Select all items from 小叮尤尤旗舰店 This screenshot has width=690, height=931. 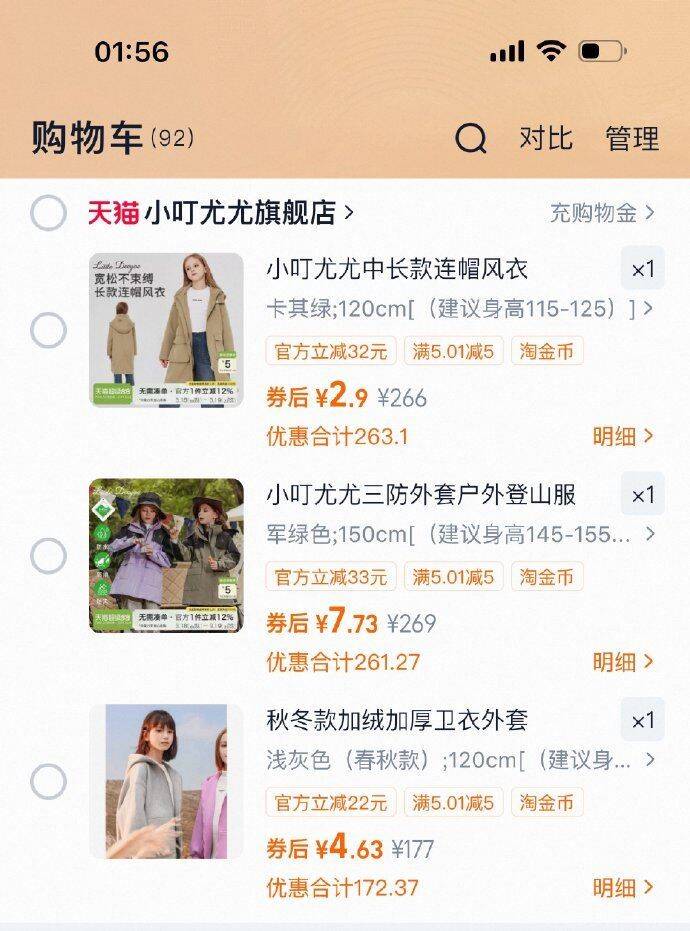coord(48,213)
